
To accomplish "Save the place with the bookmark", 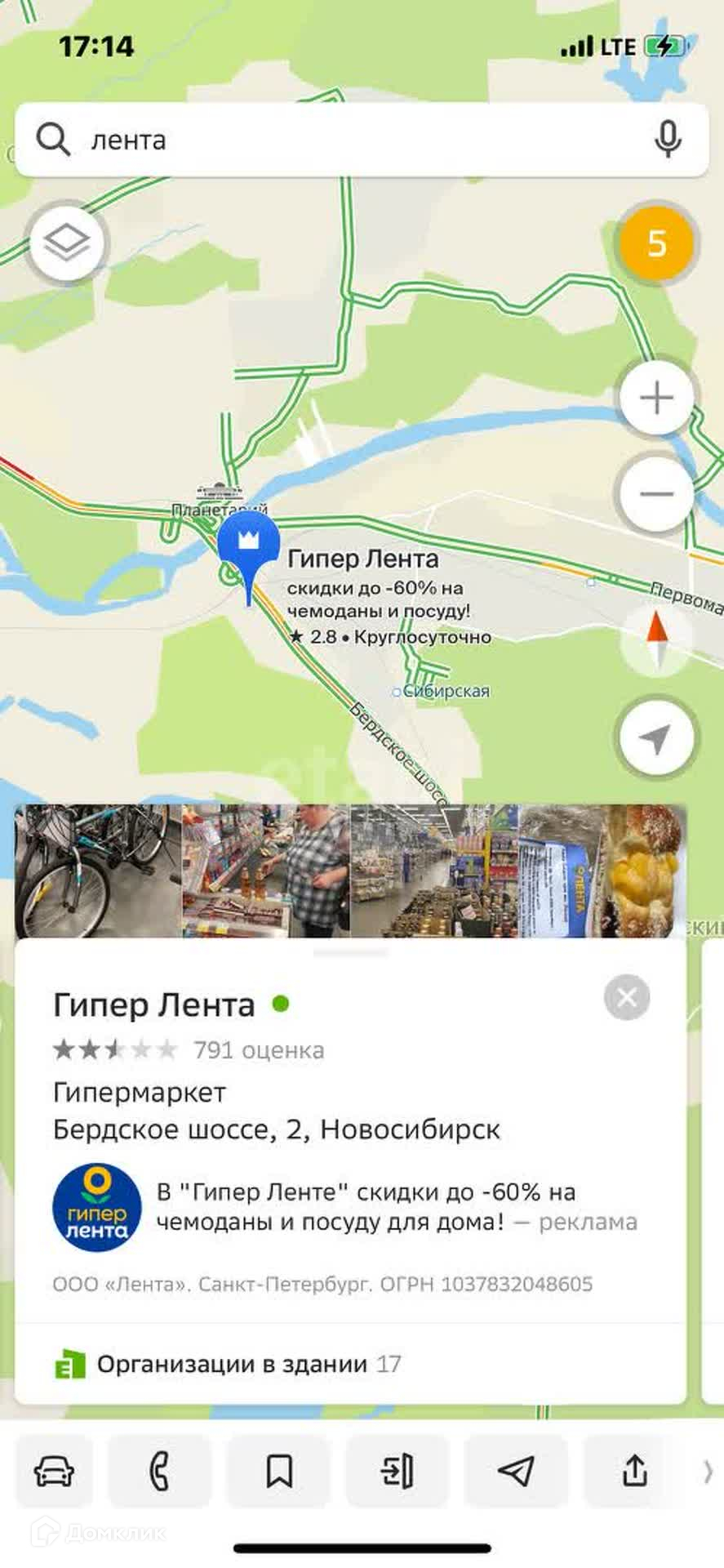I will 279,1472.
